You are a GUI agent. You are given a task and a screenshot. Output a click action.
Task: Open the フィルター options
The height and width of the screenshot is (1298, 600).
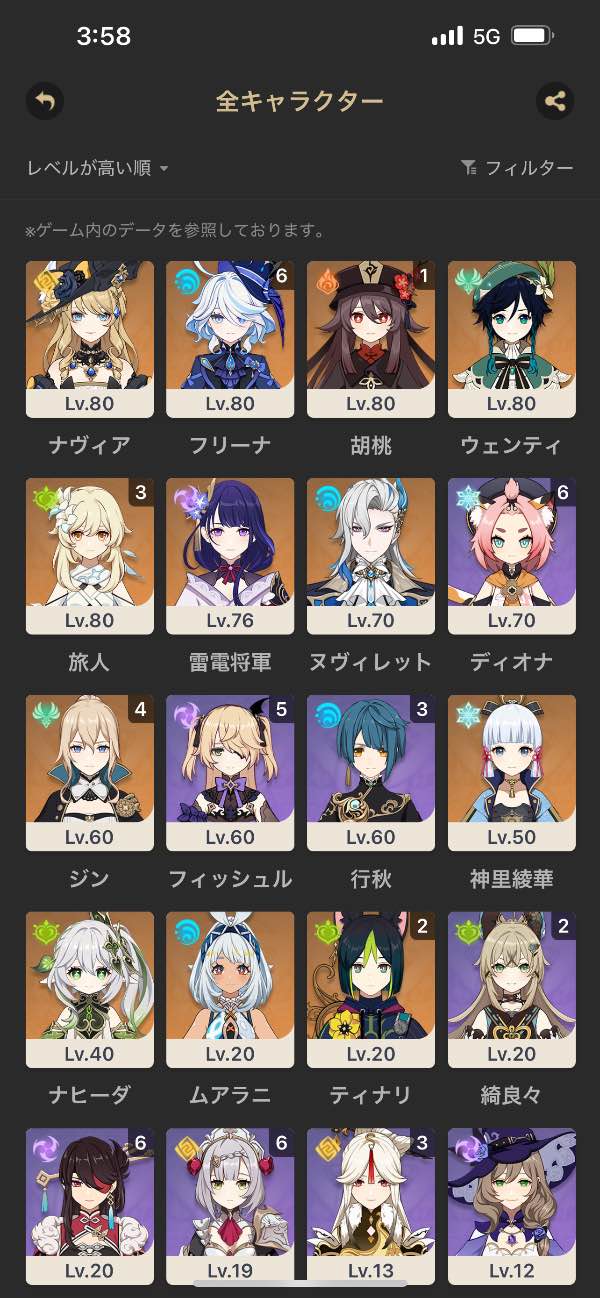tap(517, 168)
